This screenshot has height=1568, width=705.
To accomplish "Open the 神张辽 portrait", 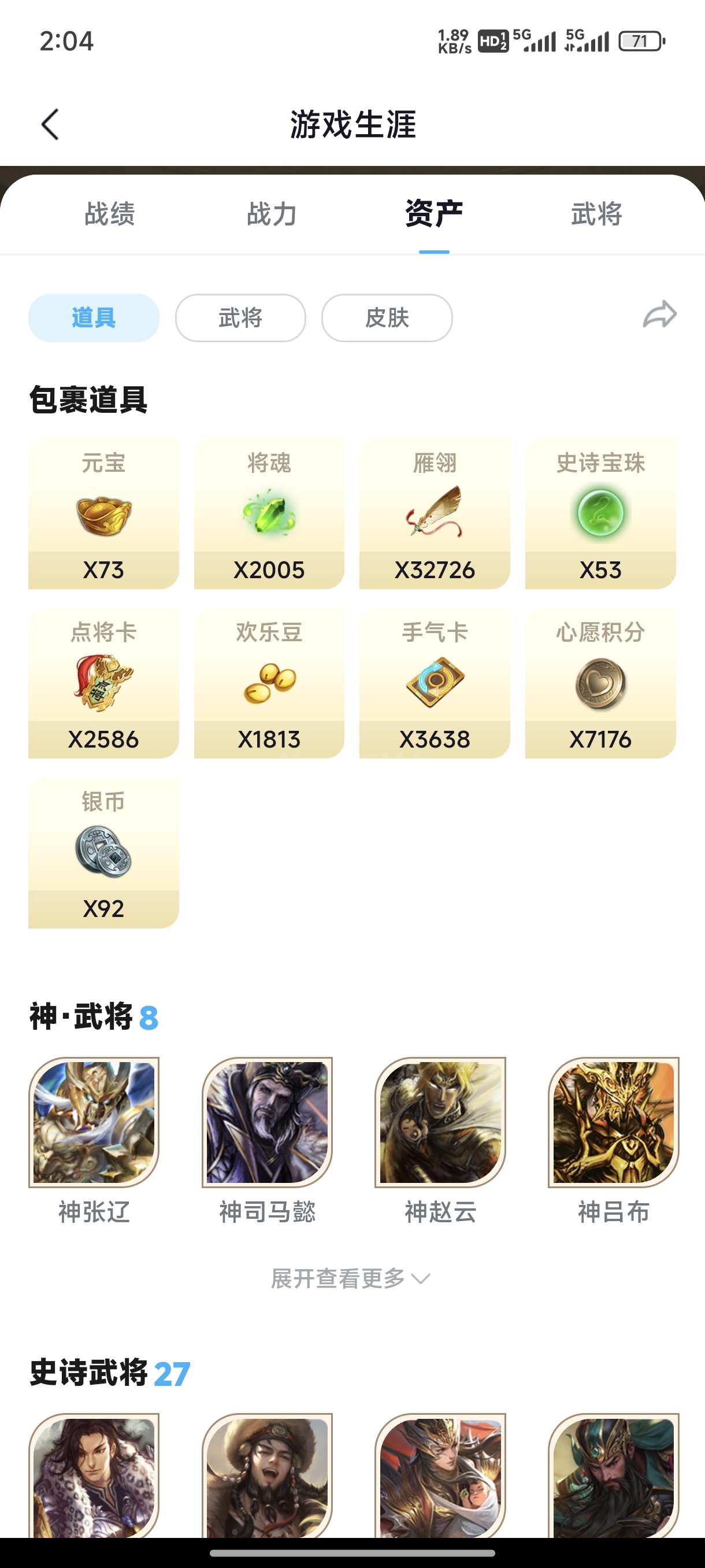I will pyautogui.click(x=94, y=1122).
